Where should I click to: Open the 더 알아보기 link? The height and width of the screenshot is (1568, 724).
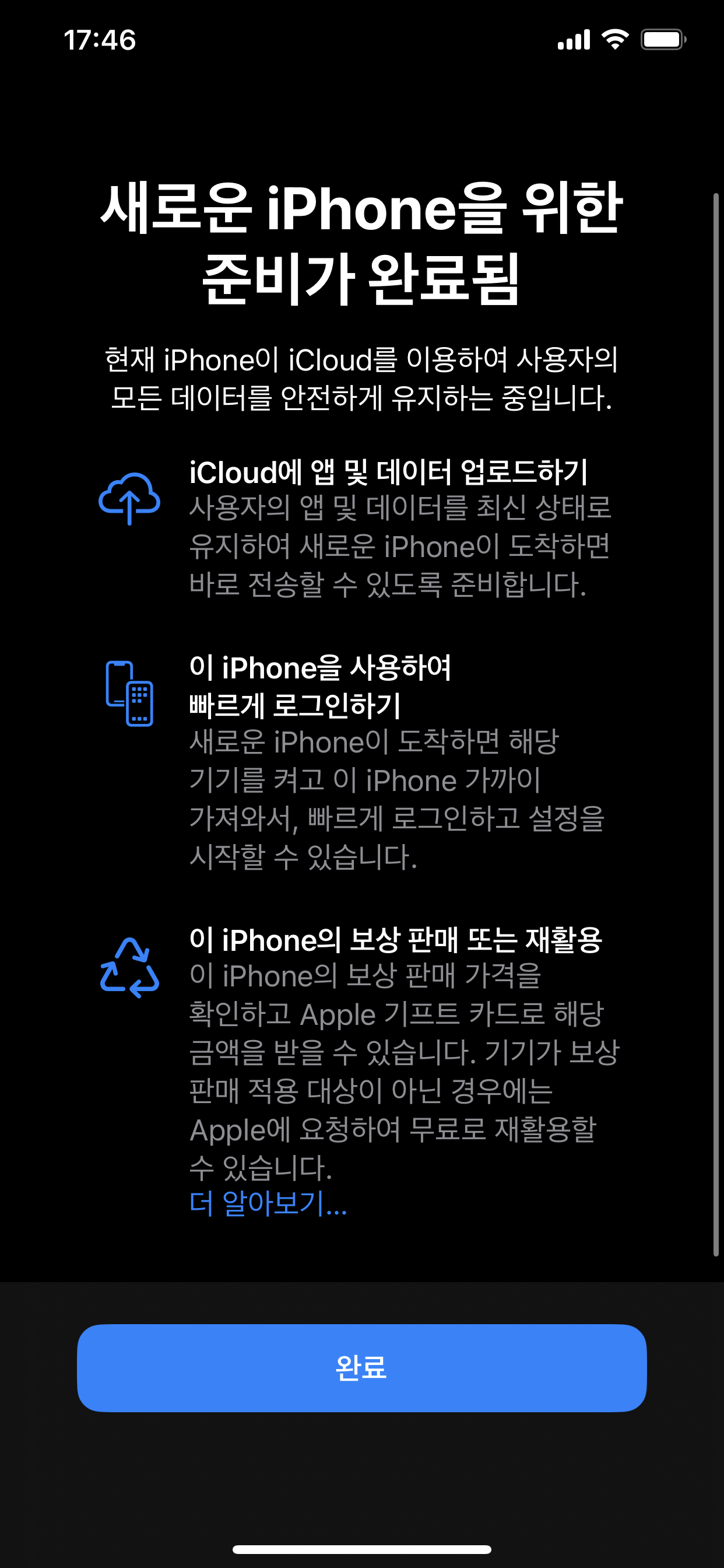point(268,1203)
